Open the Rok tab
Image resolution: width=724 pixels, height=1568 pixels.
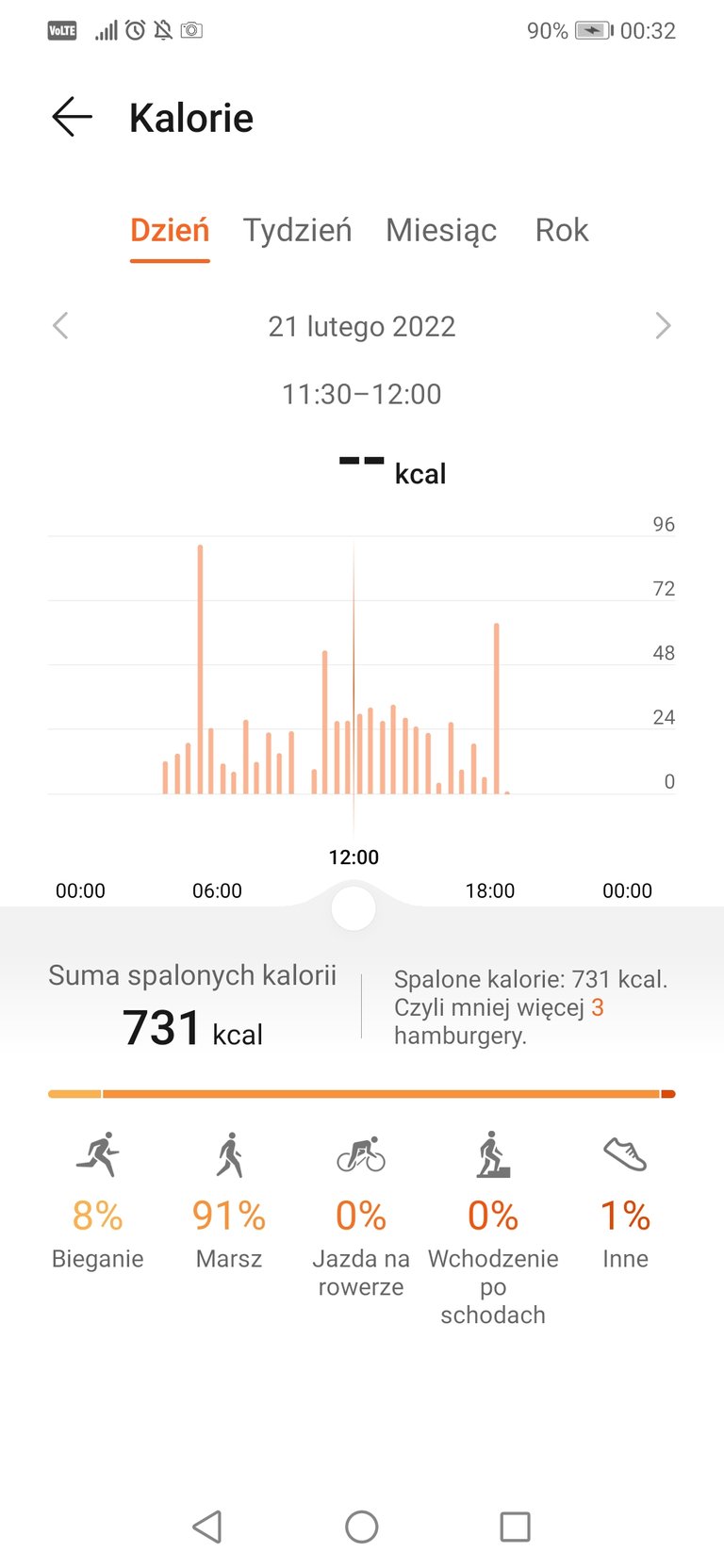click(562, 230)
